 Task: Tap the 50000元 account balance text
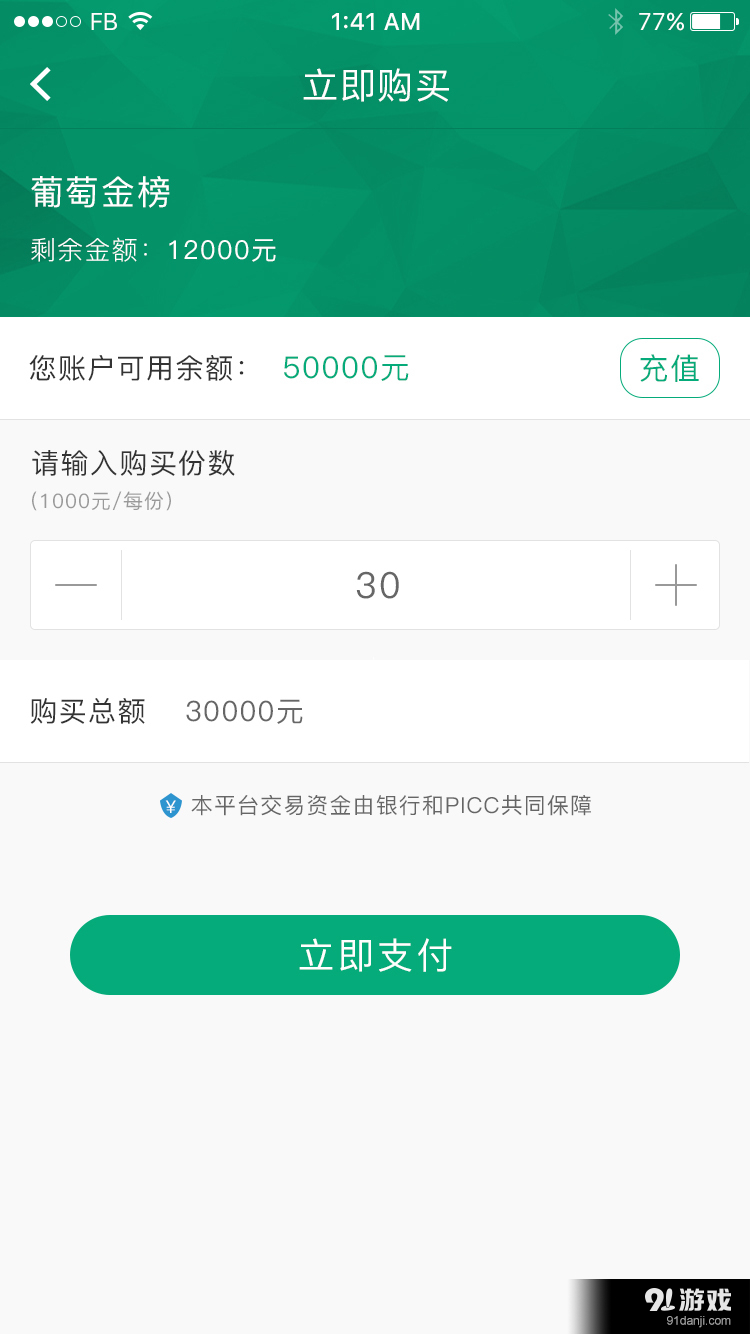[x=345, y=367]
